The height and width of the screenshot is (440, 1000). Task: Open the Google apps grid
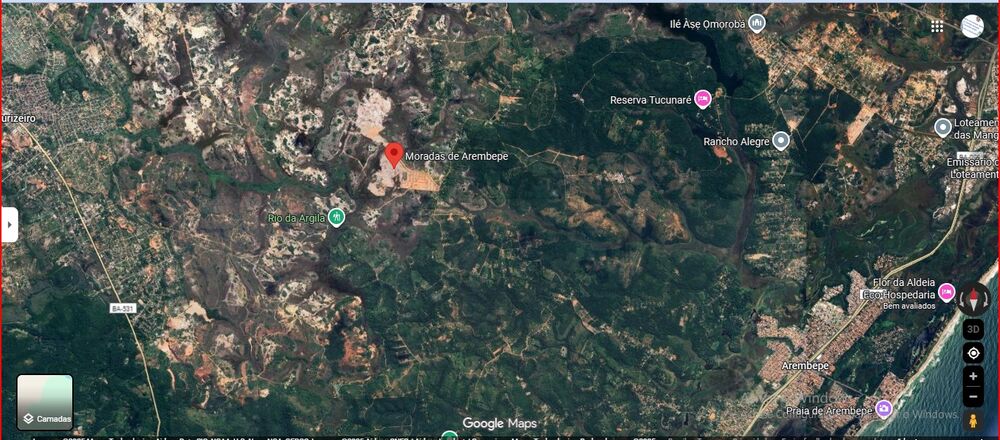pyautogui.click(x=936, y=27)
